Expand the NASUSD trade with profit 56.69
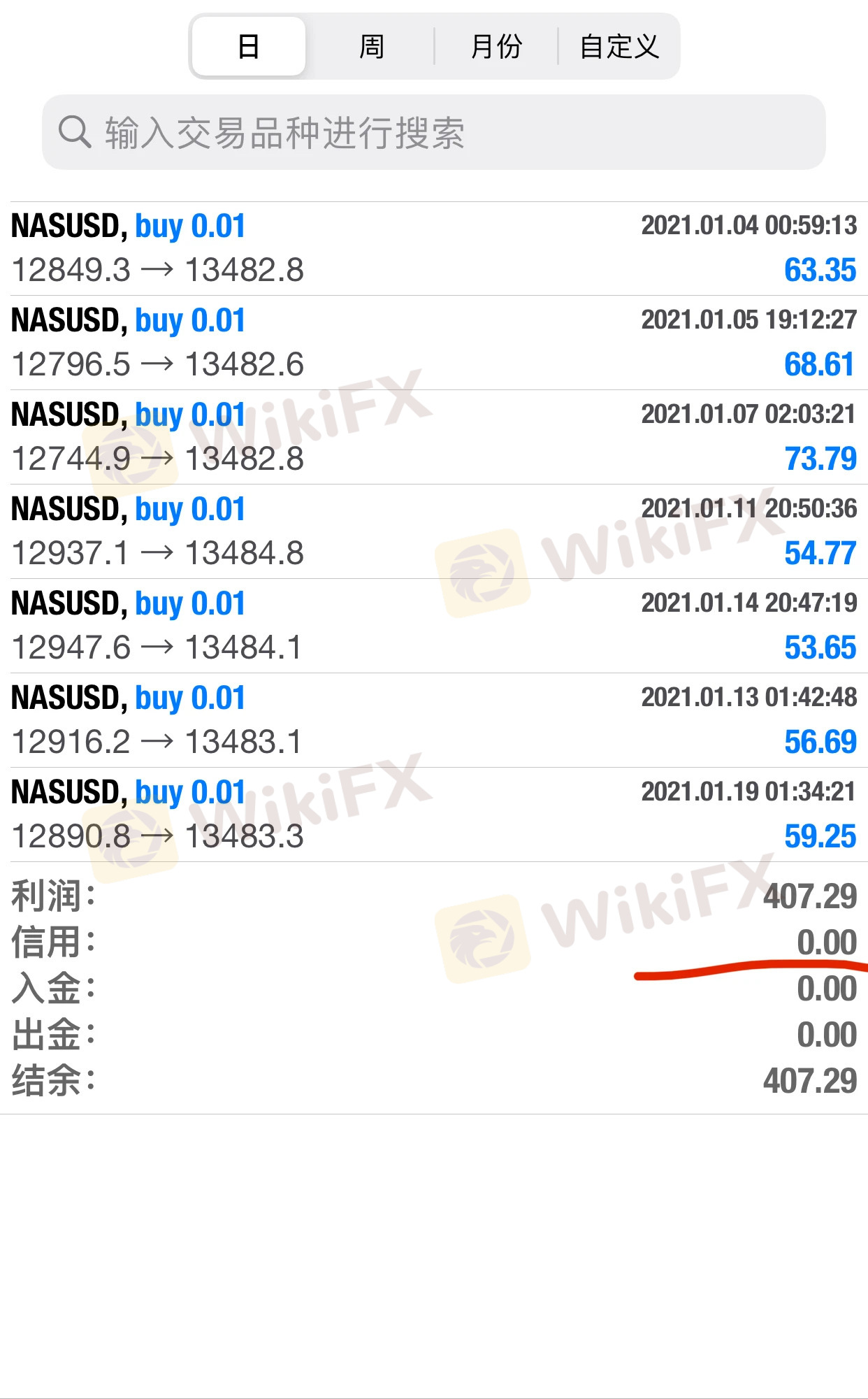This screenshot has width=868, height=1399. coord(433,720)
